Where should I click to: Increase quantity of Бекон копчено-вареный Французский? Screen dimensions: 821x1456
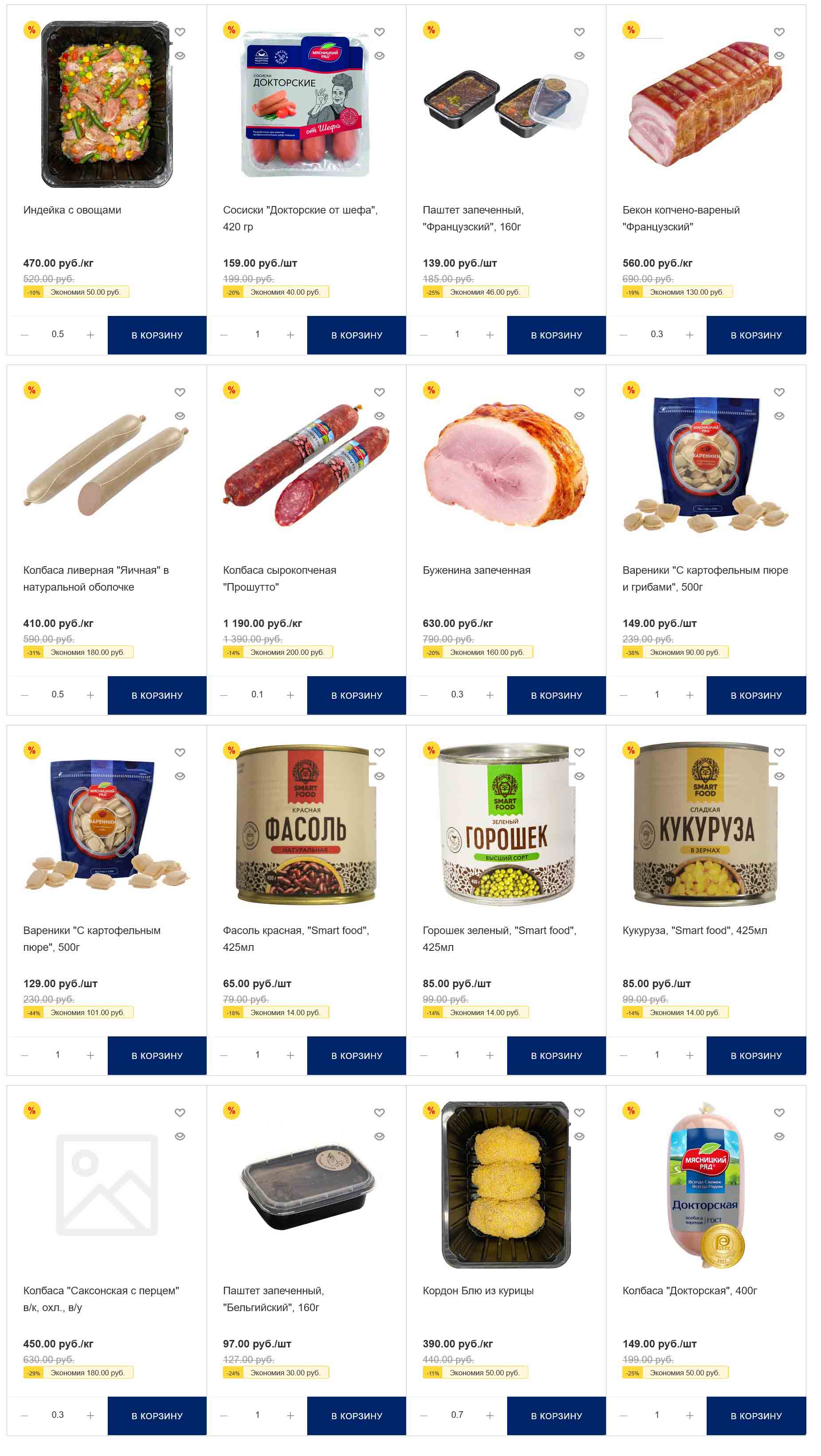tap(689, 335)
